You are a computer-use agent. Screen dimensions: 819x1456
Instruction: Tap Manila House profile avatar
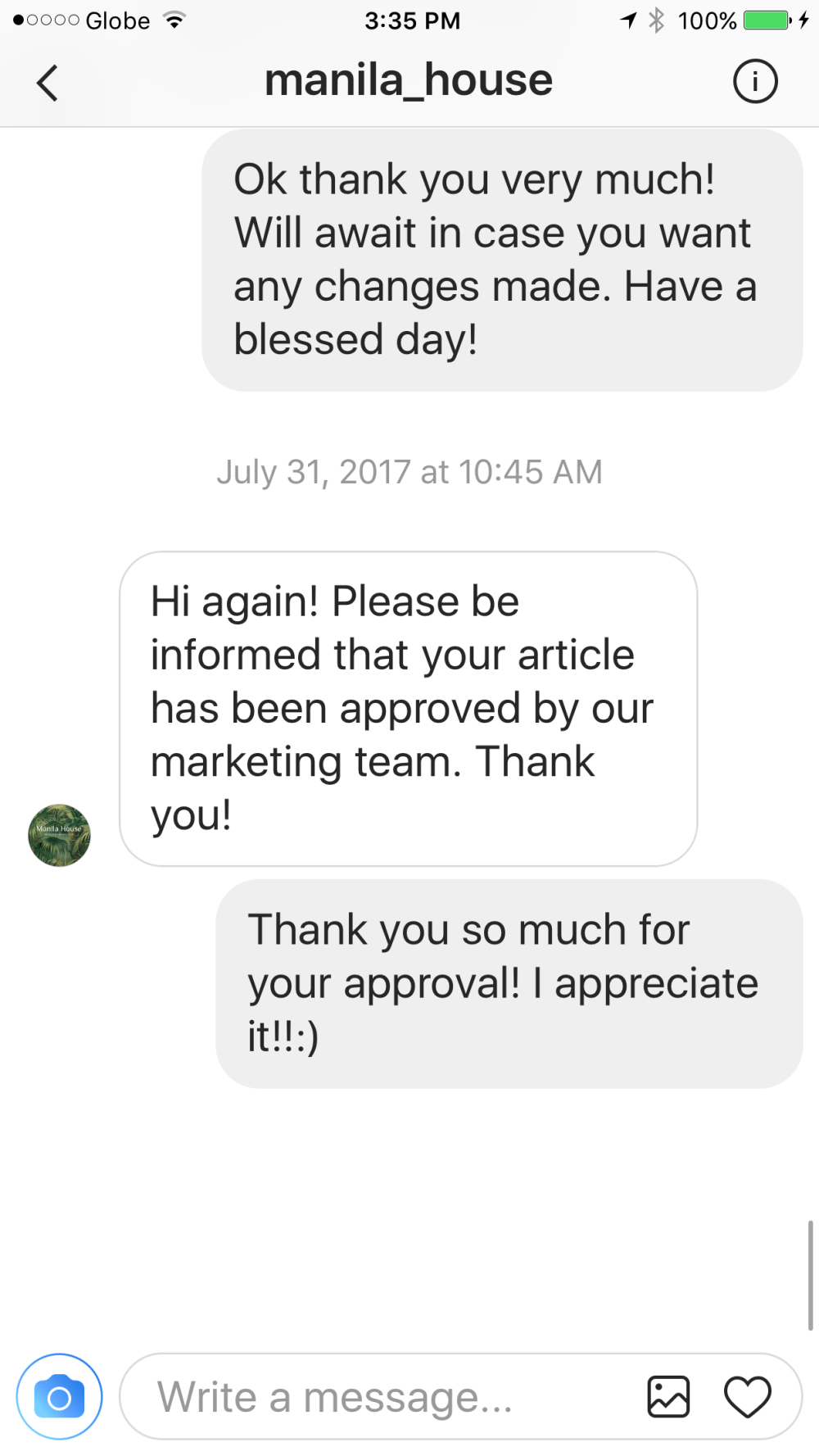coord(59,835)
